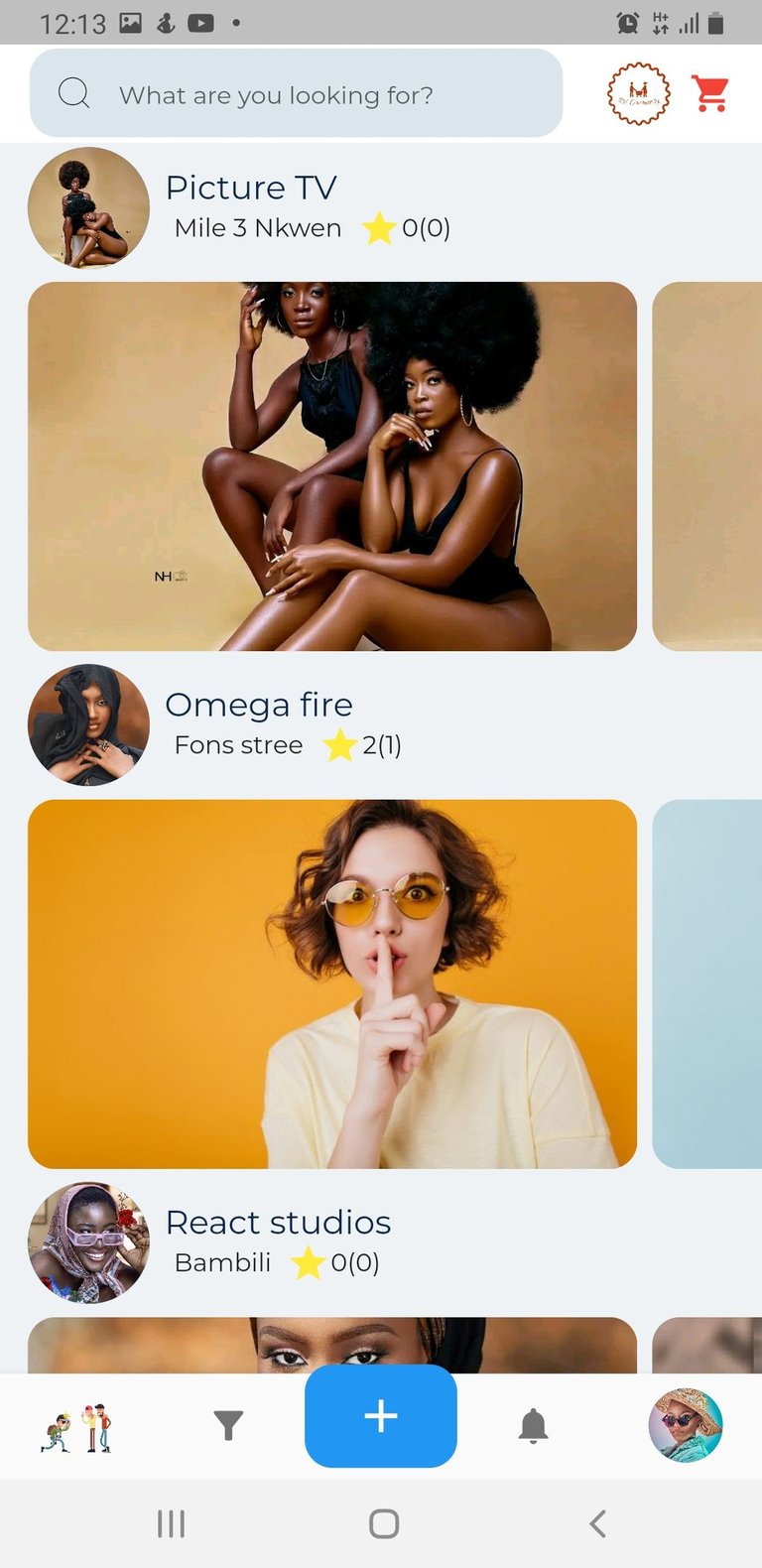Open the React studios profile
The width and height of the screenshot is (762, 1568).
(278, 1223)
